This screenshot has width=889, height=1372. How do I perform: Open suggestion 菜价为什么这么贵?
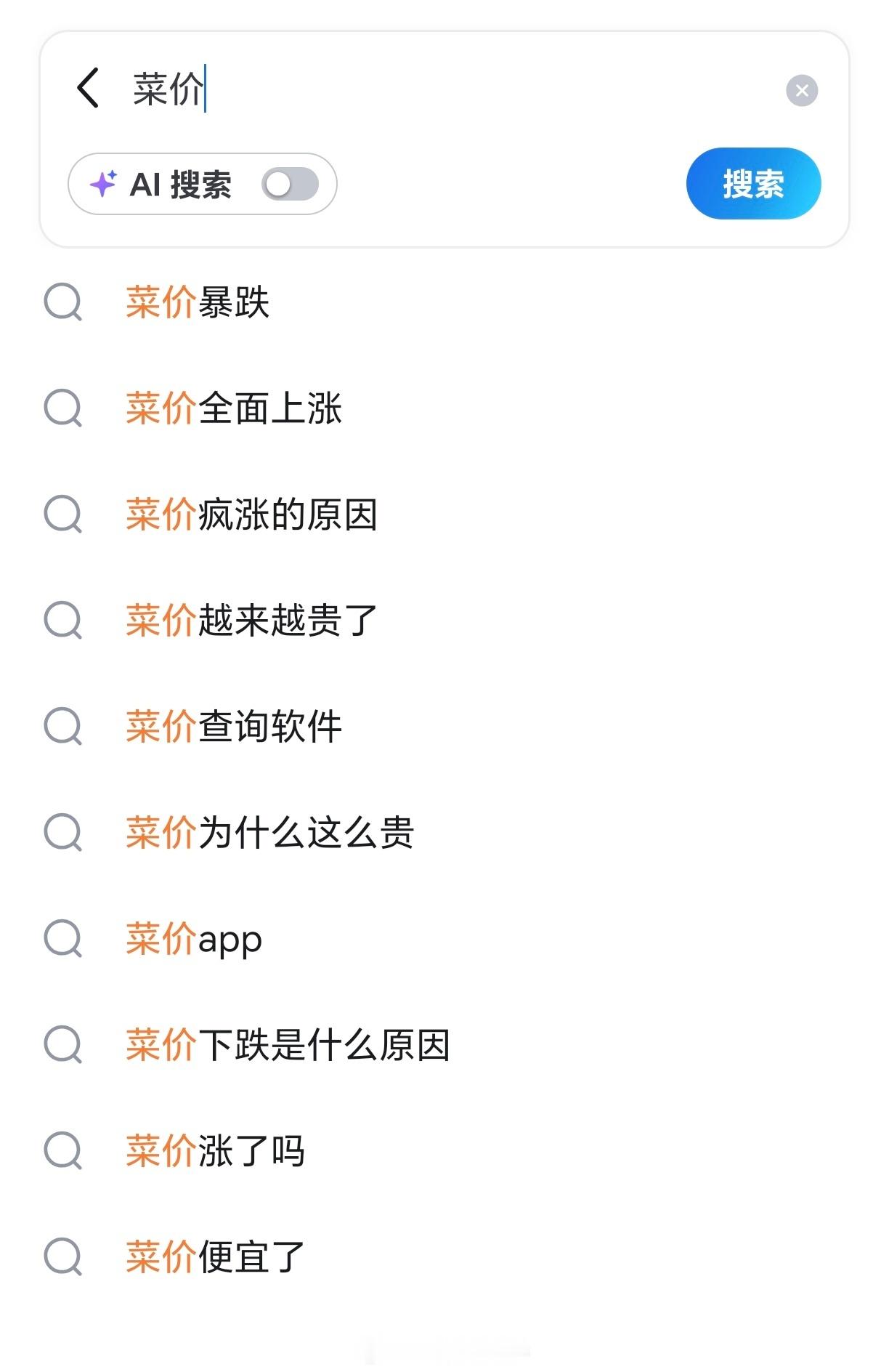[x=270, y=834]
